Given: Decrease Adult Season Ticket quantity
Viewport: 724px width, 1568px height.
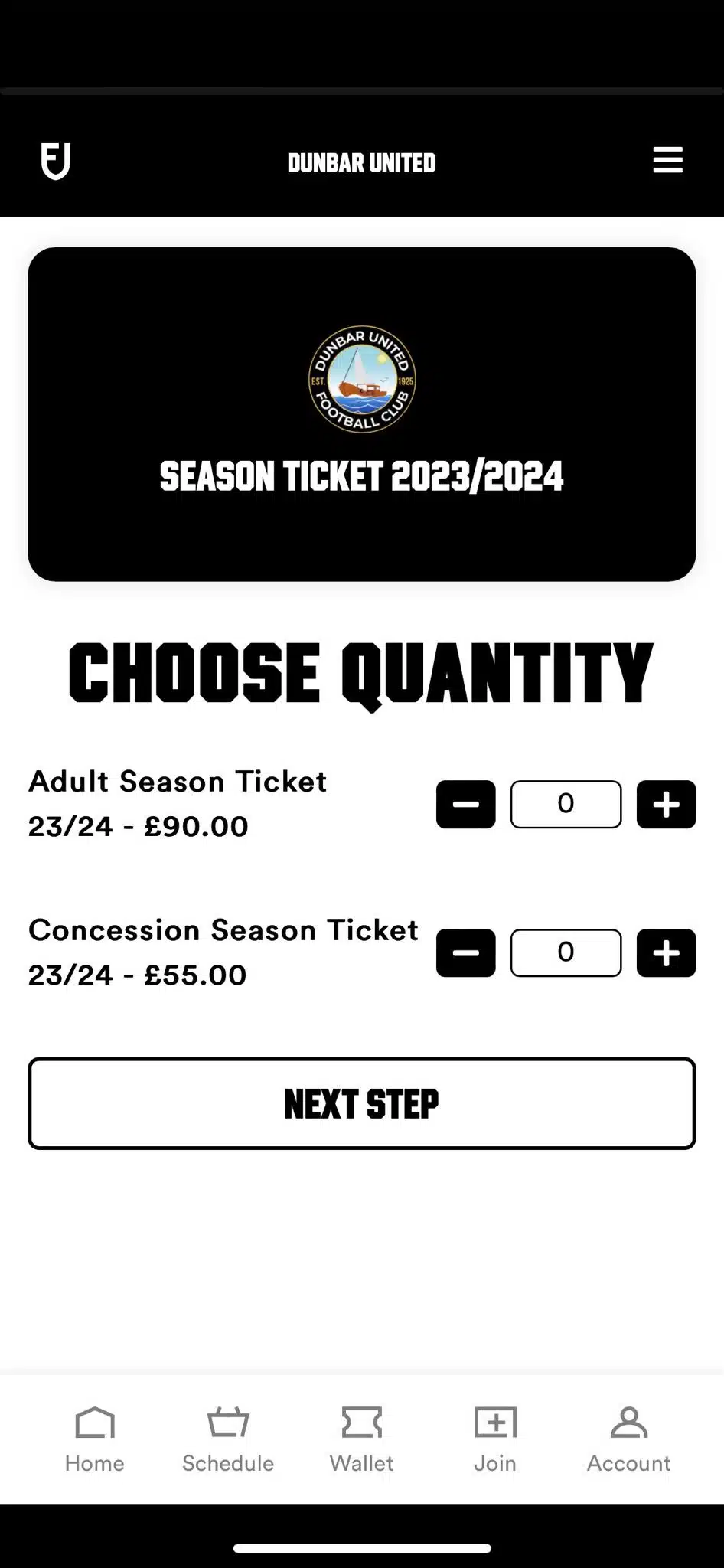Looking at the screenshot, I should coord(465,804).
